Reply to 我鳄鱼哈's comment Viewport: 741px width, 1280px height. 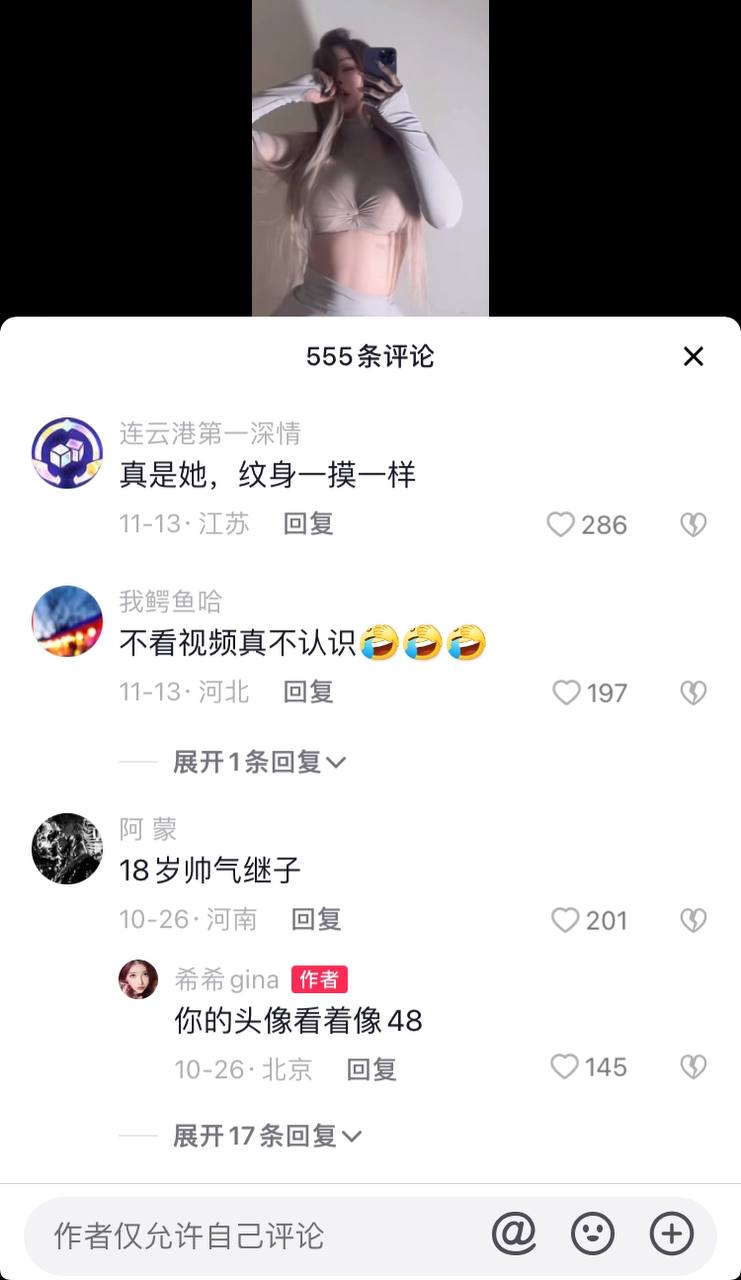(x=308, y=691)
